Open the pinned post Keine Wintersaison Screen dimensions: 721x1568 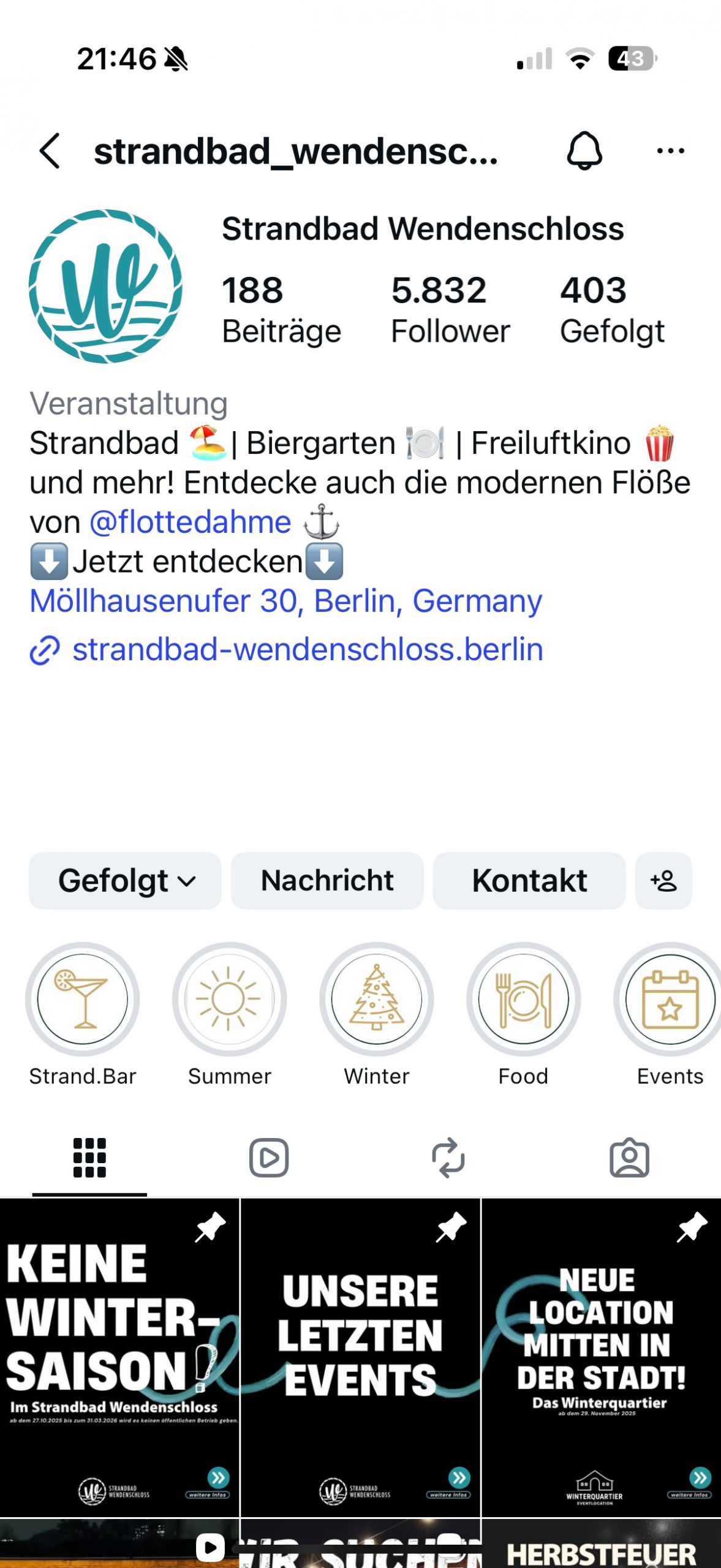(x=119, y=1357)
